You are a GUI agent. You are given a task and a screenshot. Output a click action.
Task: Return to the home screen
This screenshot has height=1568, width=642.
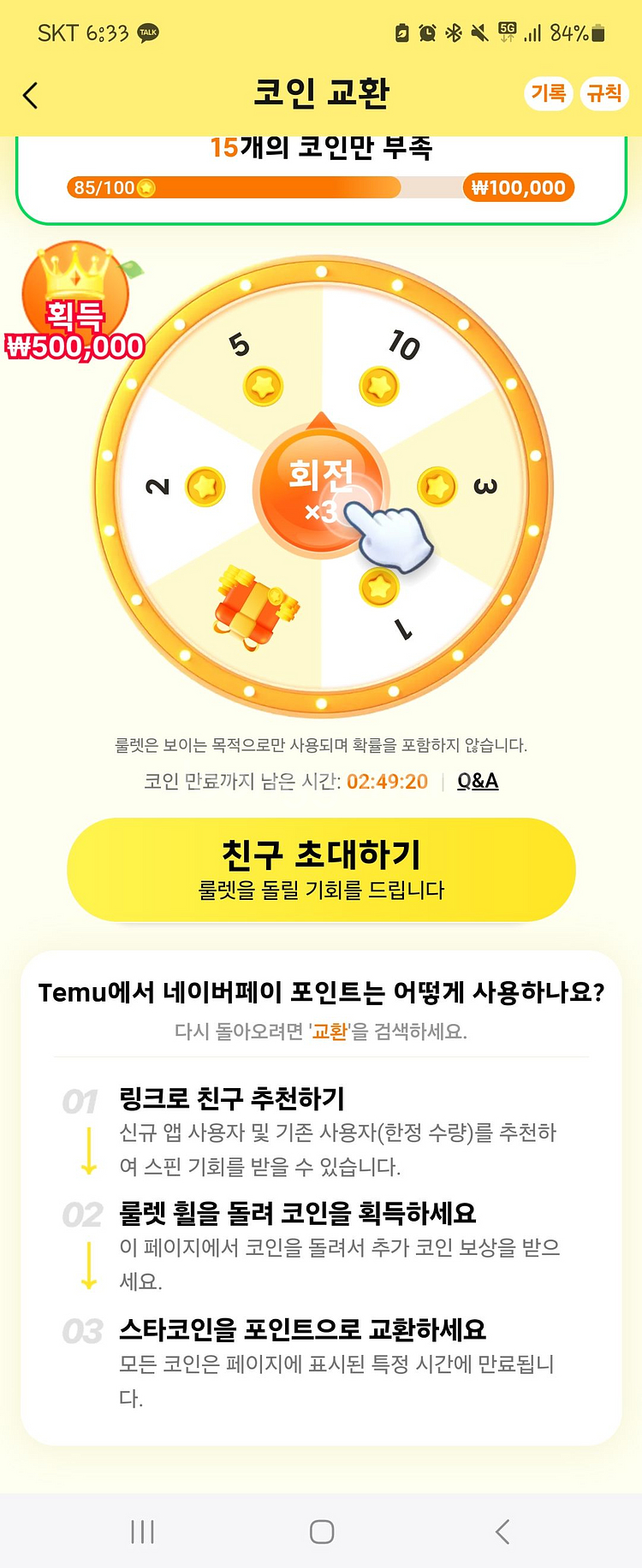tap(322, 1531)
